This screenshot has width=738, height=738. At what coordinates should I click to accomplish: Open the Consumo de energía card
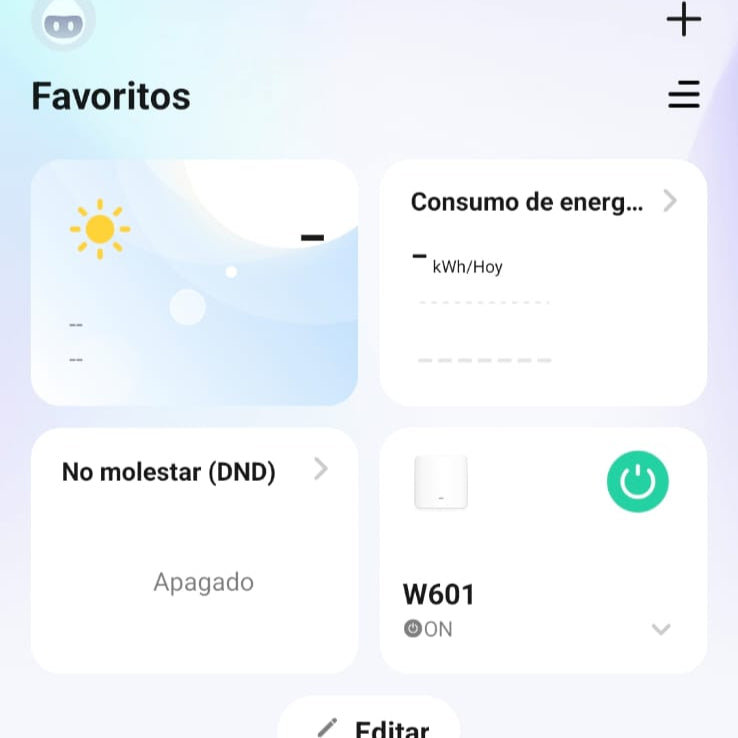click(x=543, y=282)
